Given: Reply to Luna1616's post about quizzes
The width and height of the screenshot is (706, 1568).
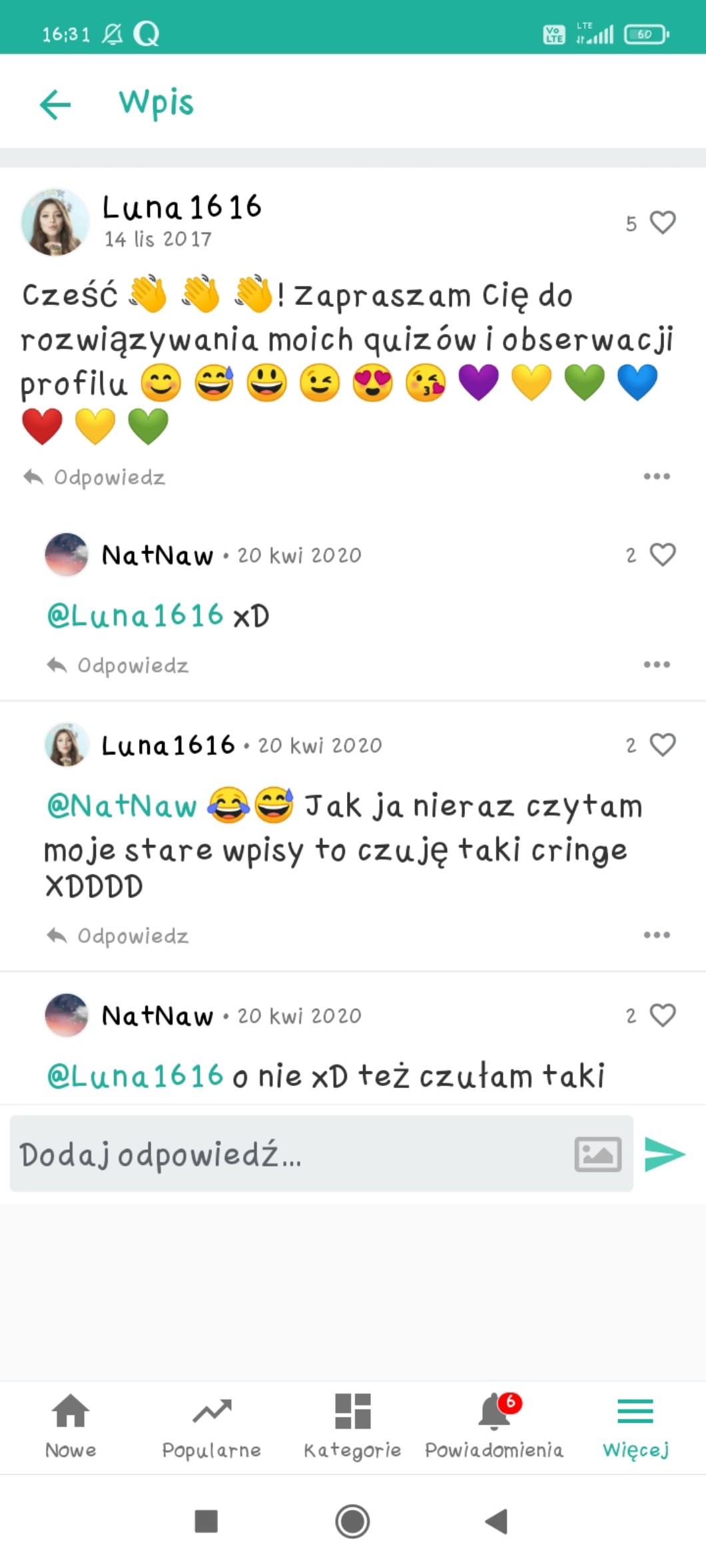Looking at the screenshot, I should click(x=95, y=477).
